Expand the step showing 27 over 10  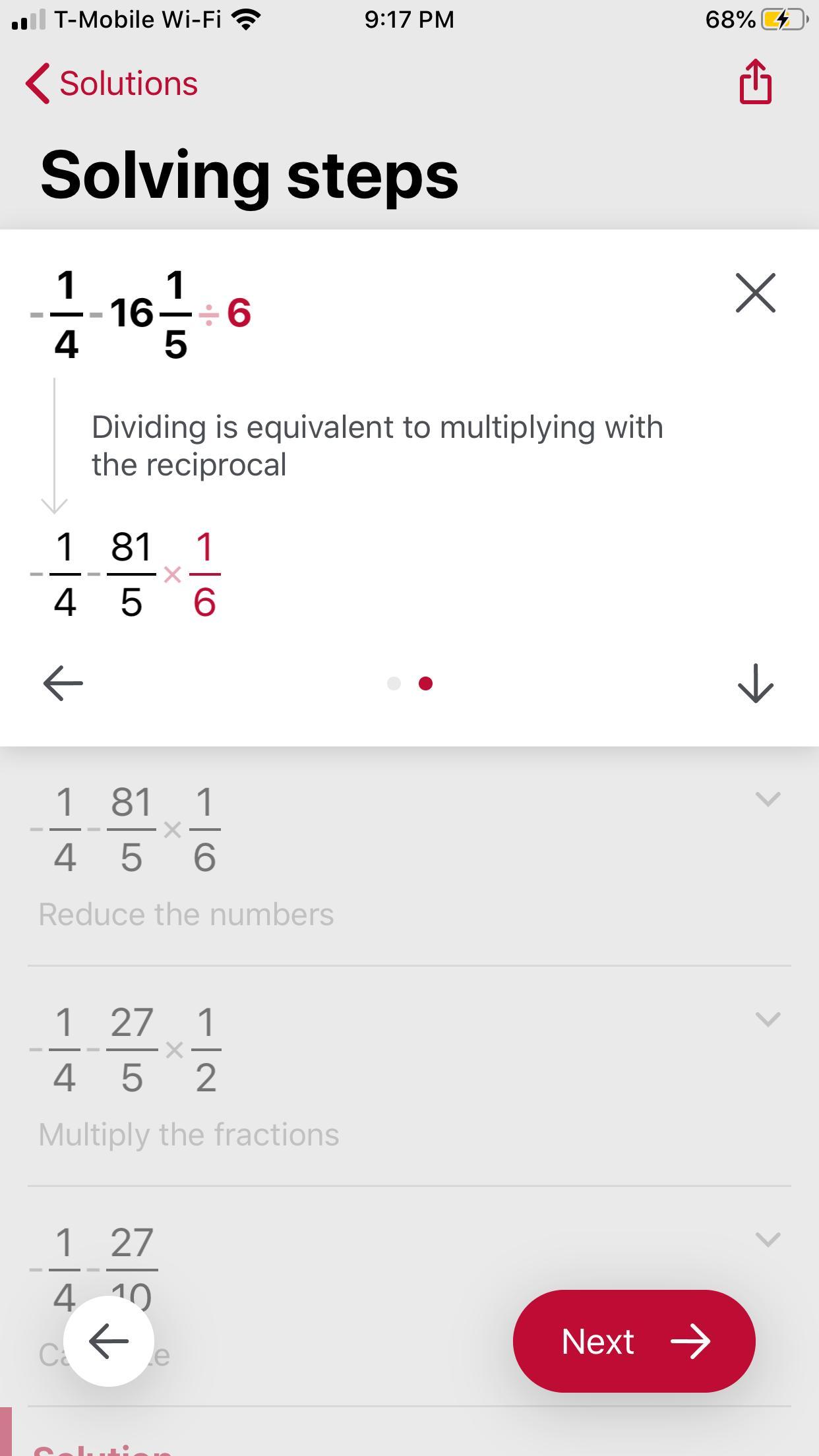(768, 1240)
